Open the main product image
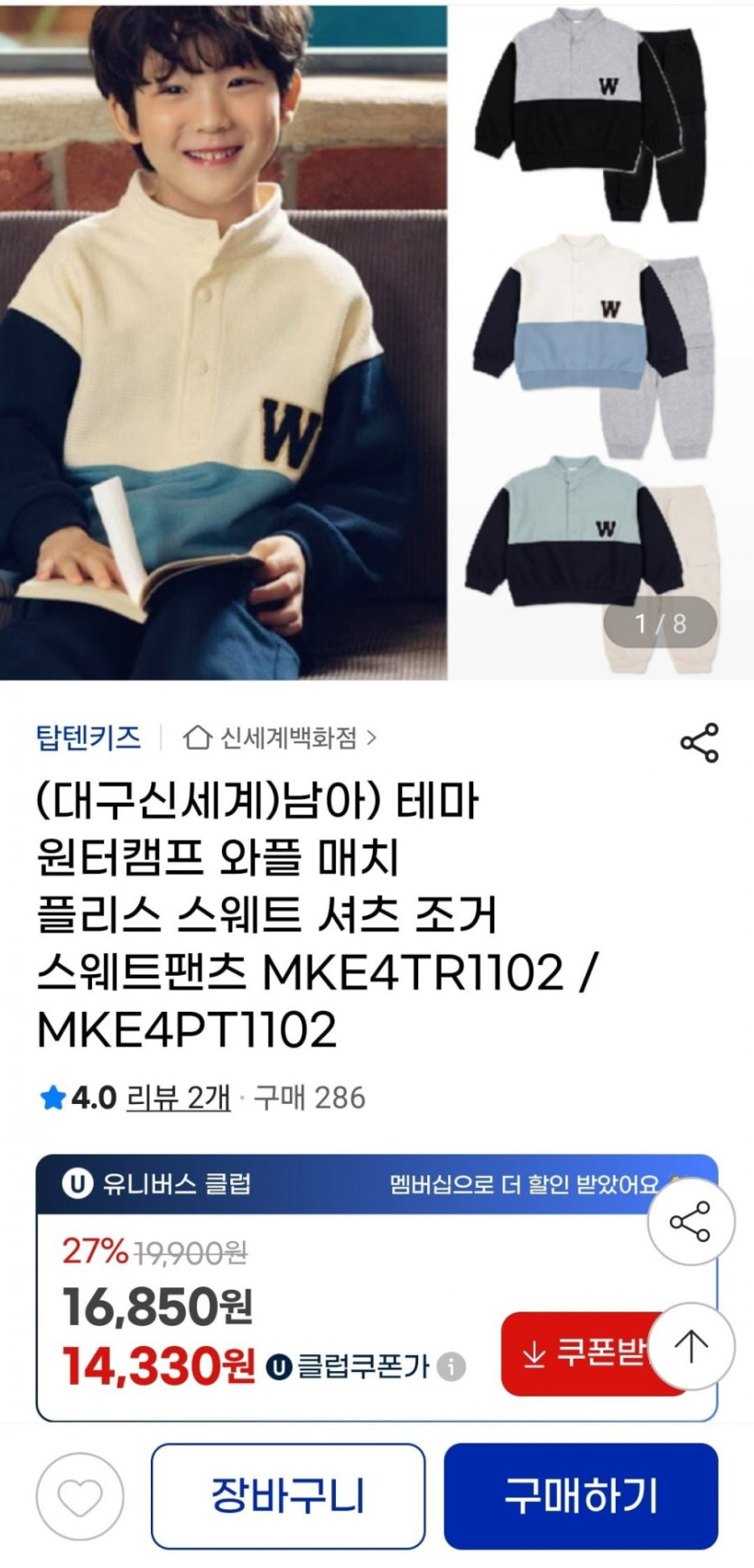754x1568 pixels. pyautogui.click(x=223, y=343)
